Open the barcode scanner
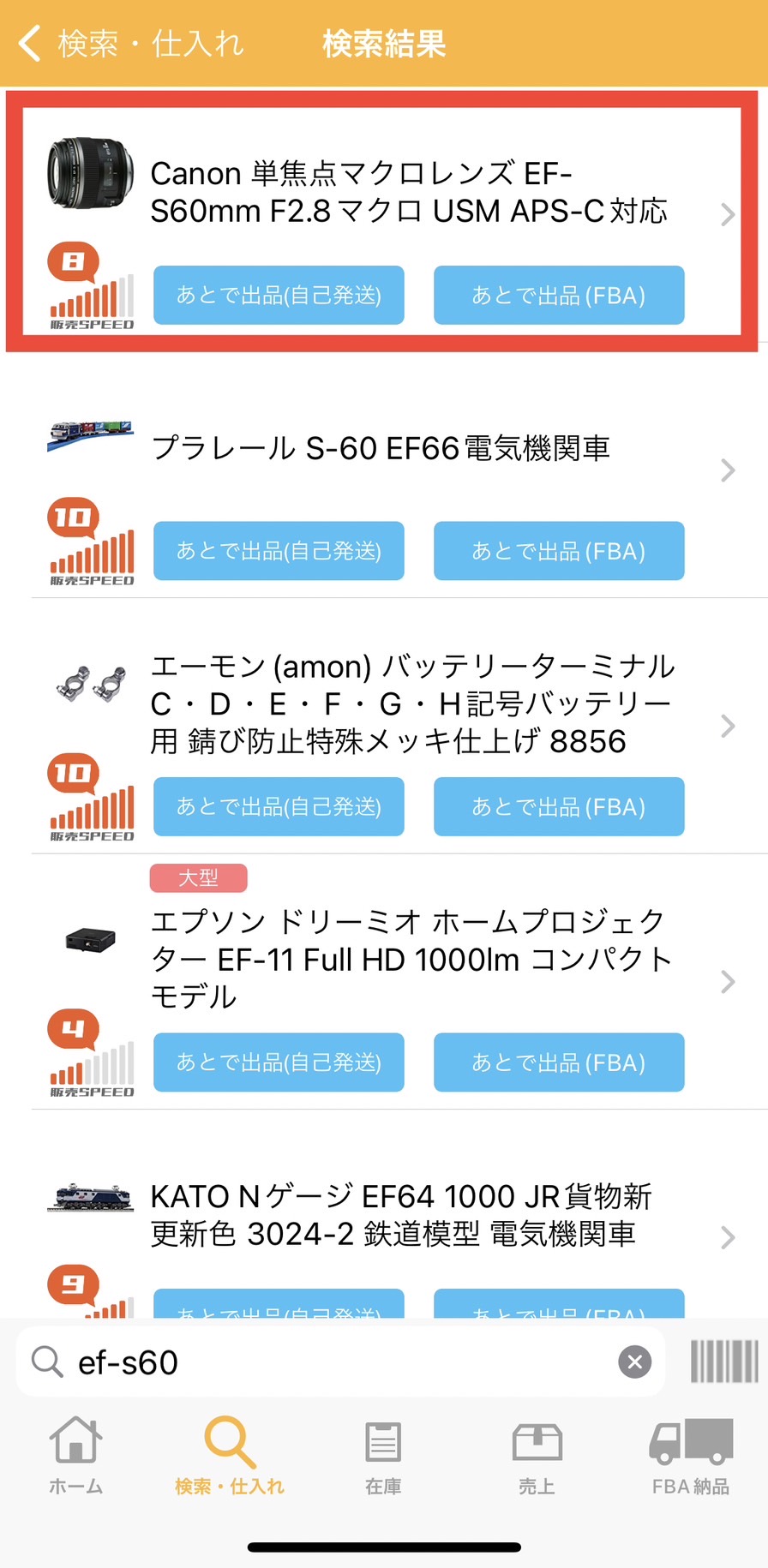 tap(724, 1361)
